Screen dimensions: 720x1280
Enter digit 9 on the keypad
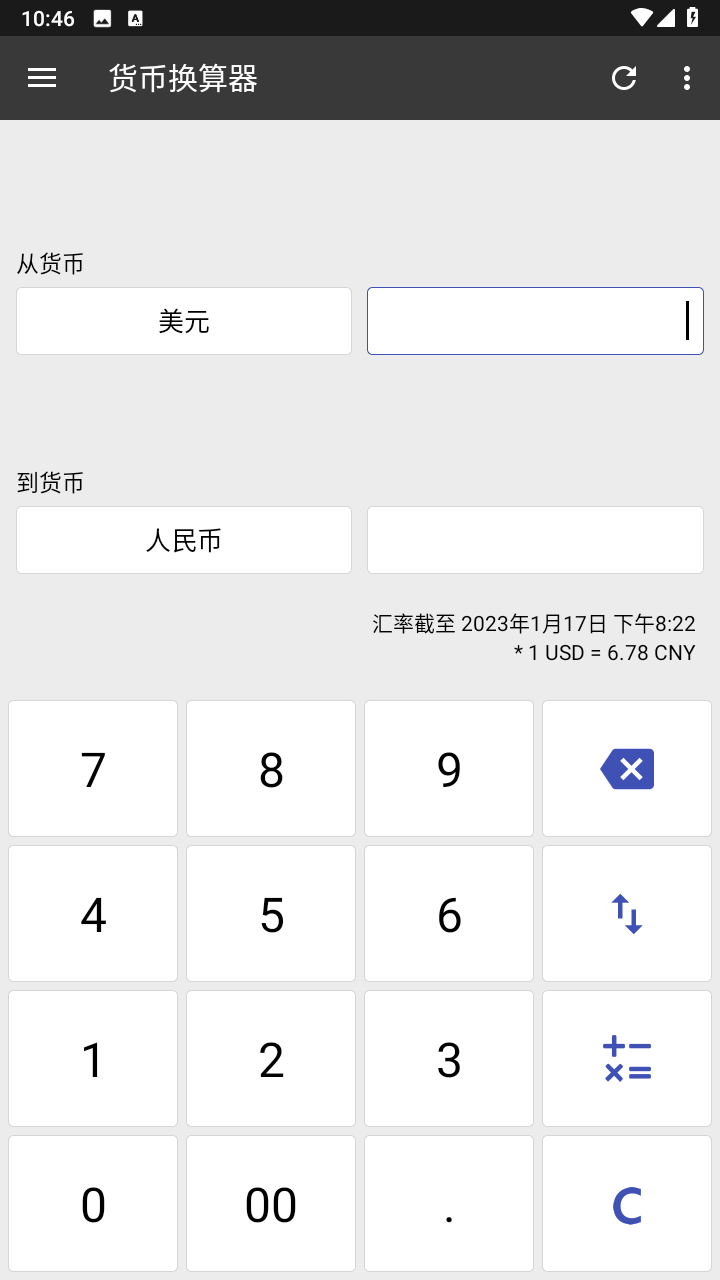pyautogui.click(x=449, y=768)
